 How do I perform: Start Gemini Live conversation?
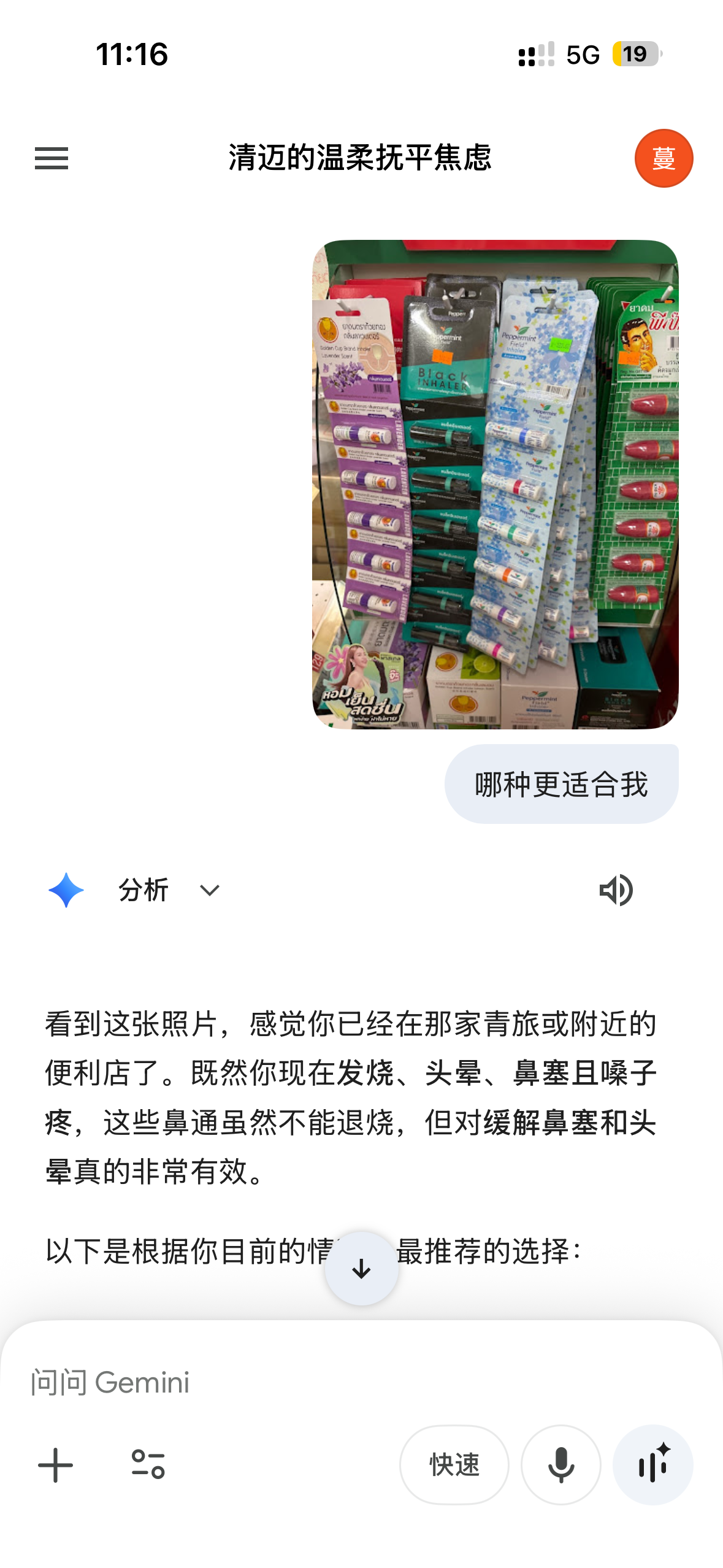tap(652, 1465)
